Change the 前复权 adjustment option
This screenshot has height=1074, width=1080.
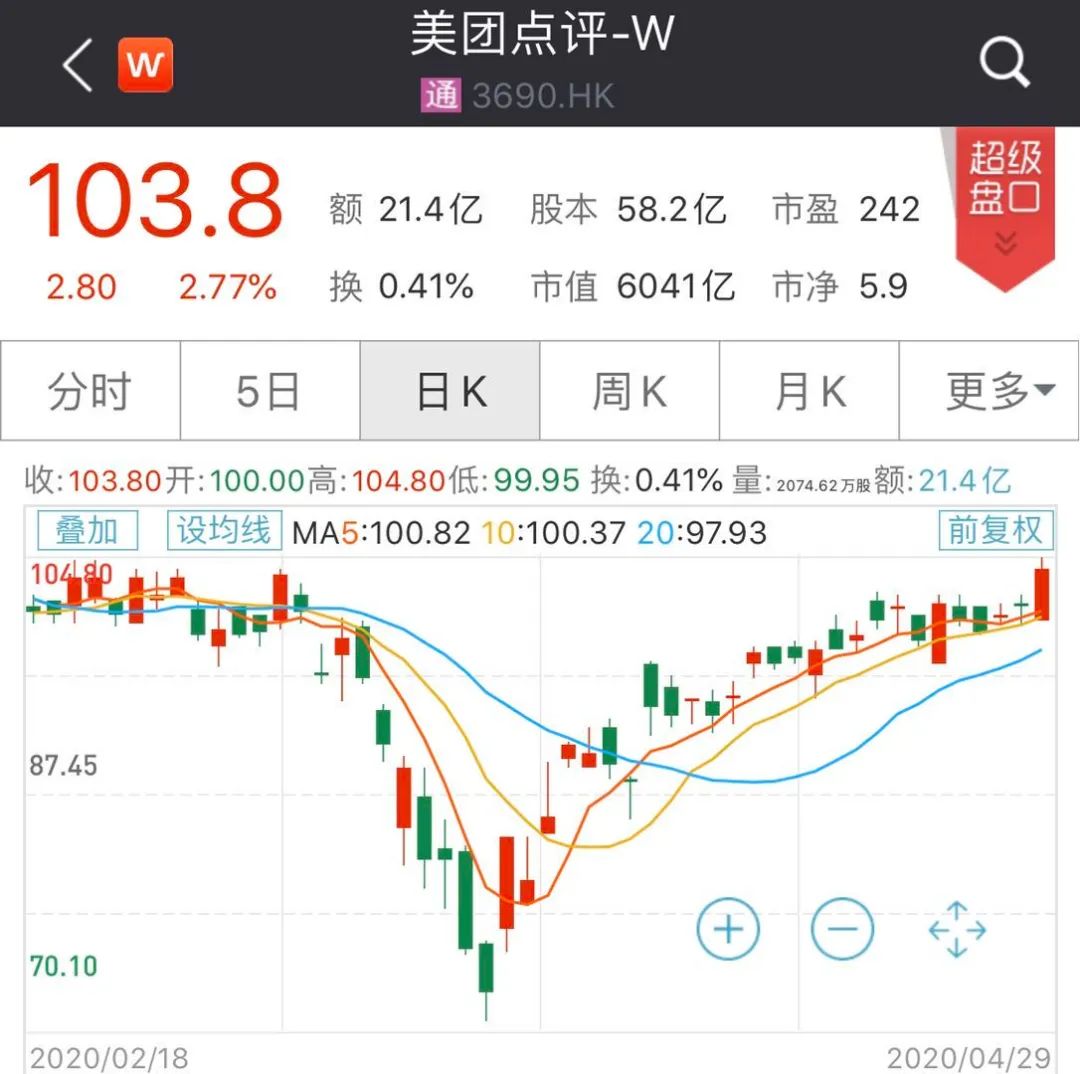click(x=995, y=530)
